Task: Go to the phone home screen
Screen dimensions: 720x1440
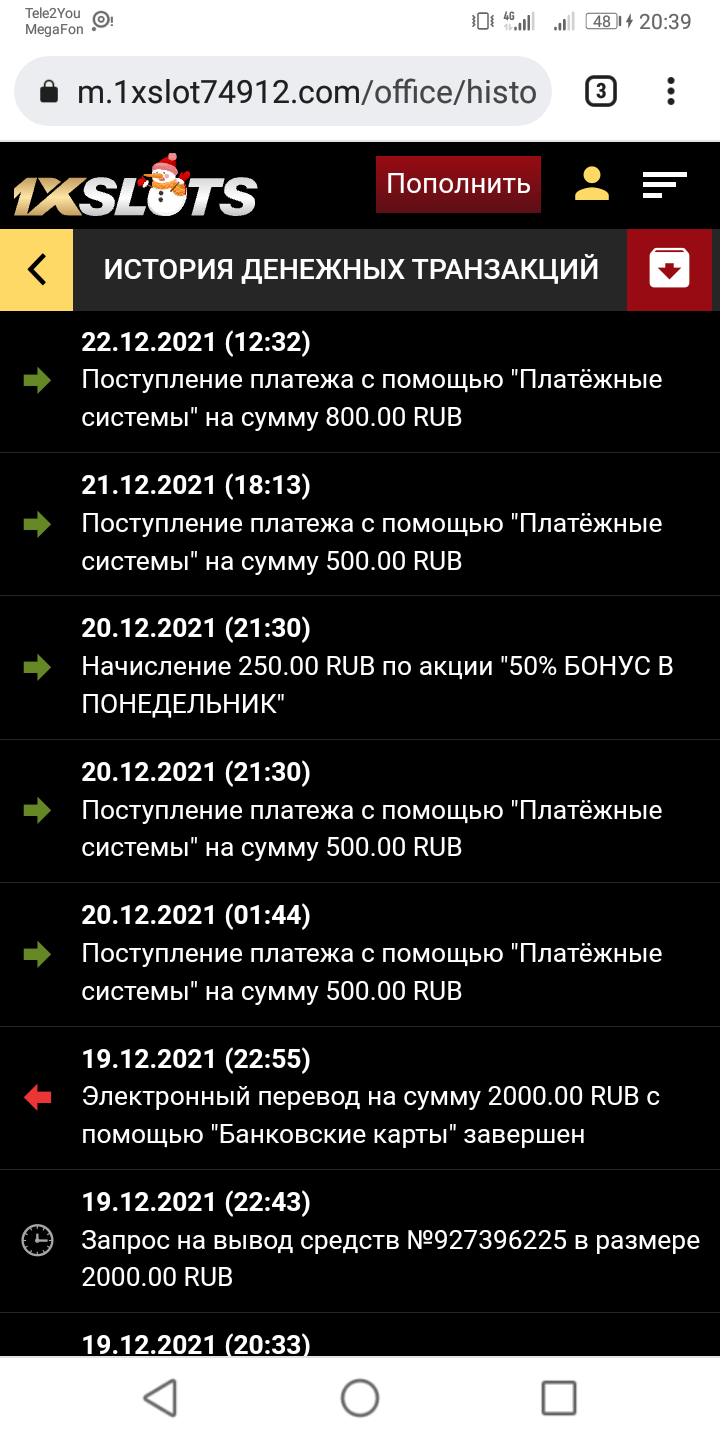Action: 360,1397
